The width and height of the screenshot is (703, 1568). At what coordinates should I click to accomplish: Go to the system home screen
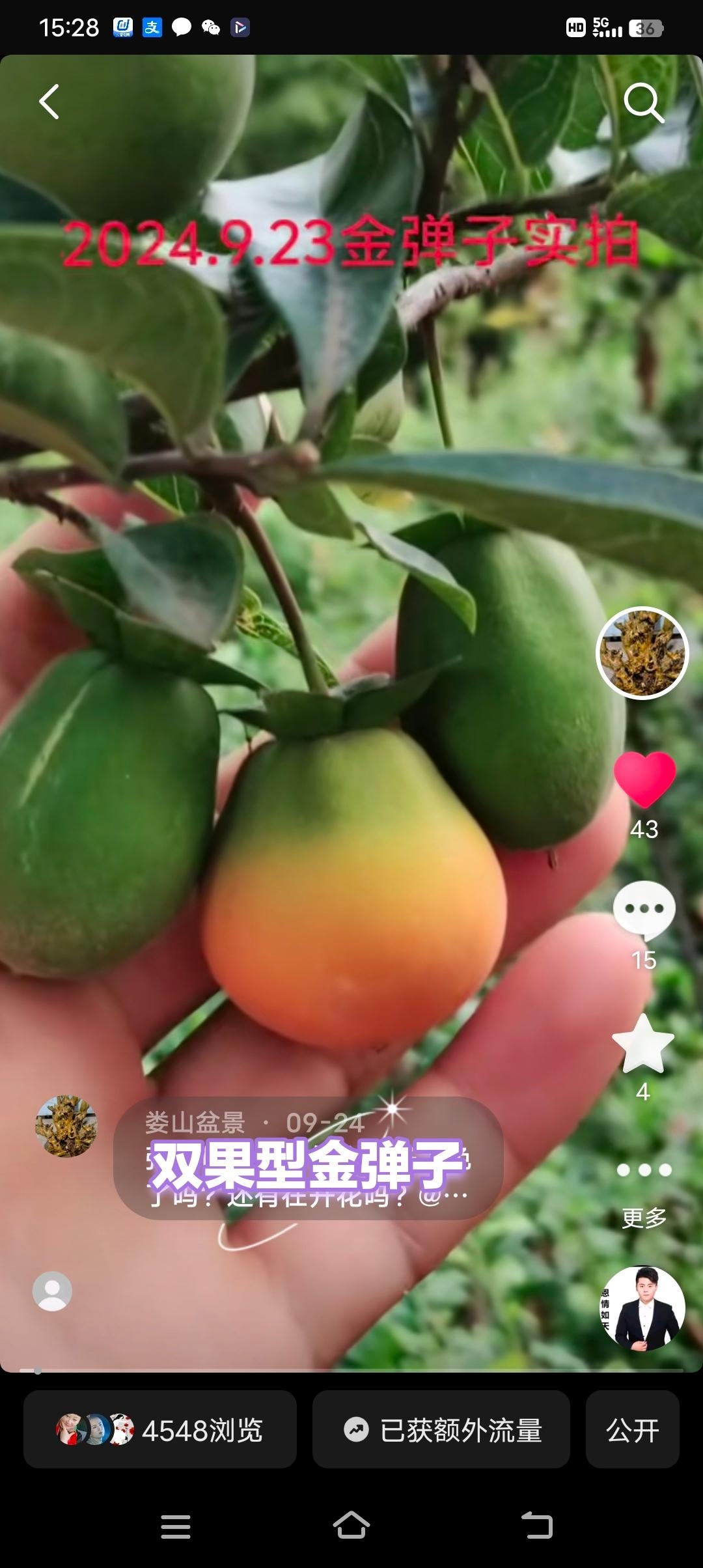[351, 1526]
